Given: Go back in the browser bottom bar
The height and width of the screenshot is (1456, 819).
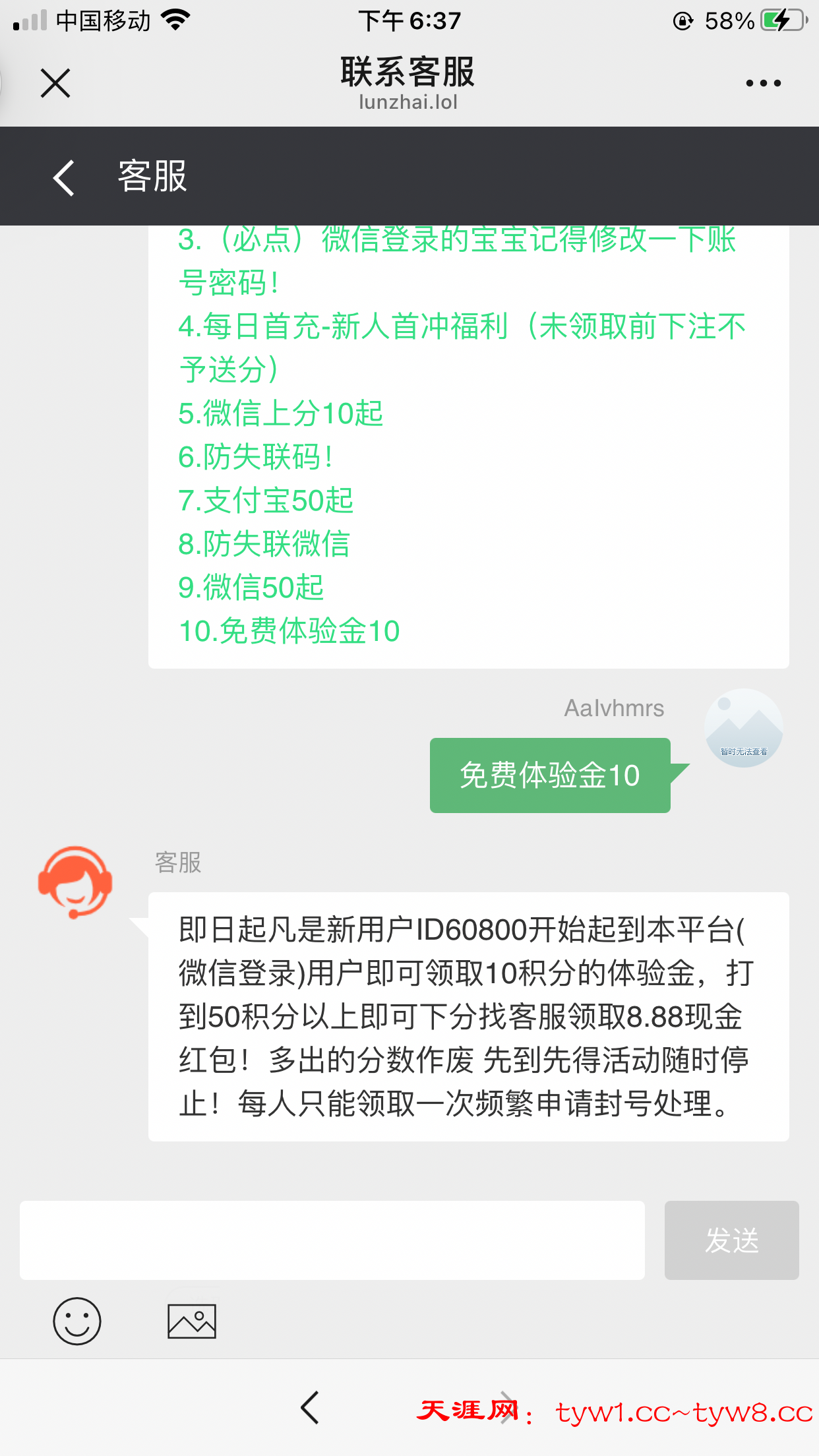Looking at the screenshot, I should 310,1408.
